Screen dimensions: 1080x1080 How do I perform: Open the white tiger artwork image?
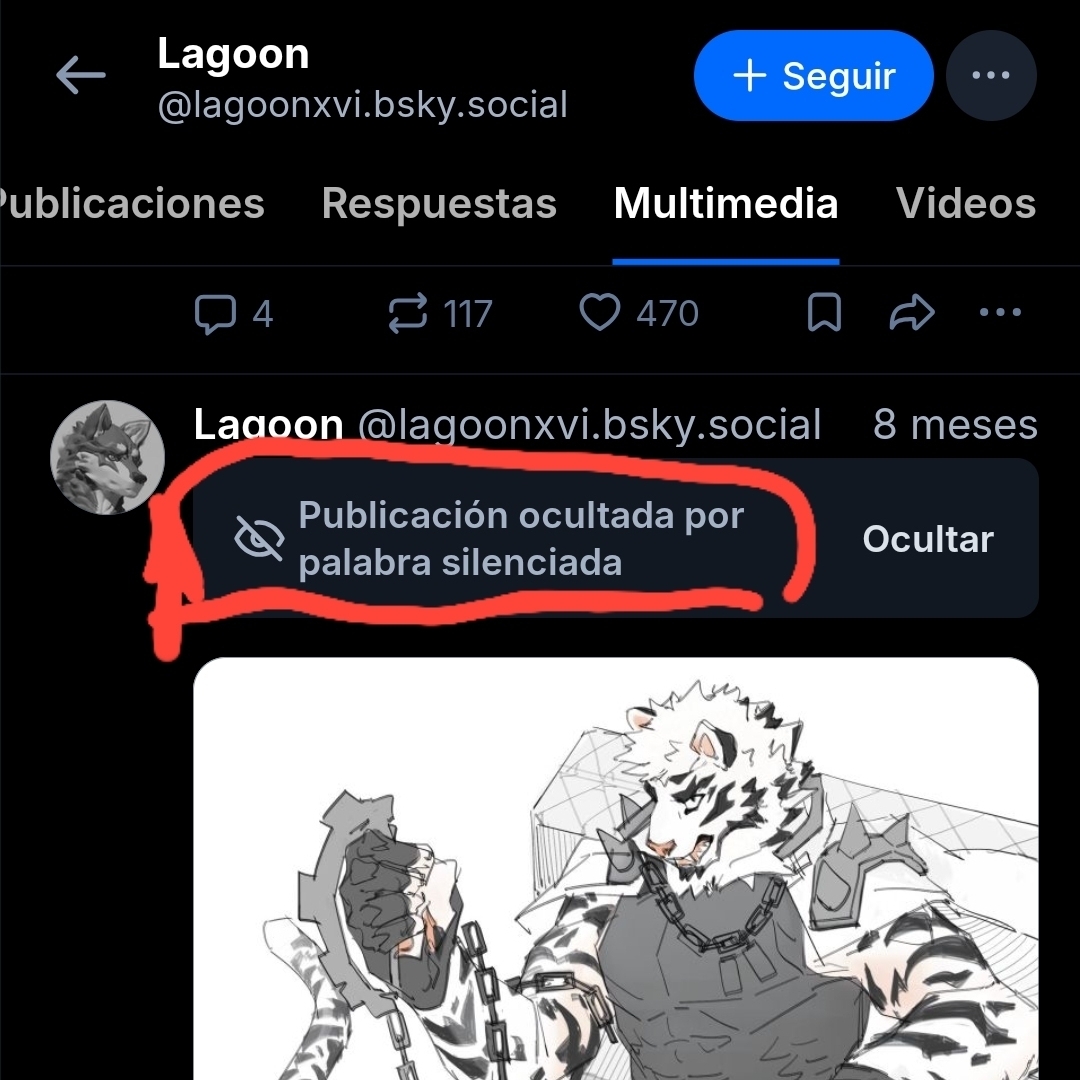(615, 868)
